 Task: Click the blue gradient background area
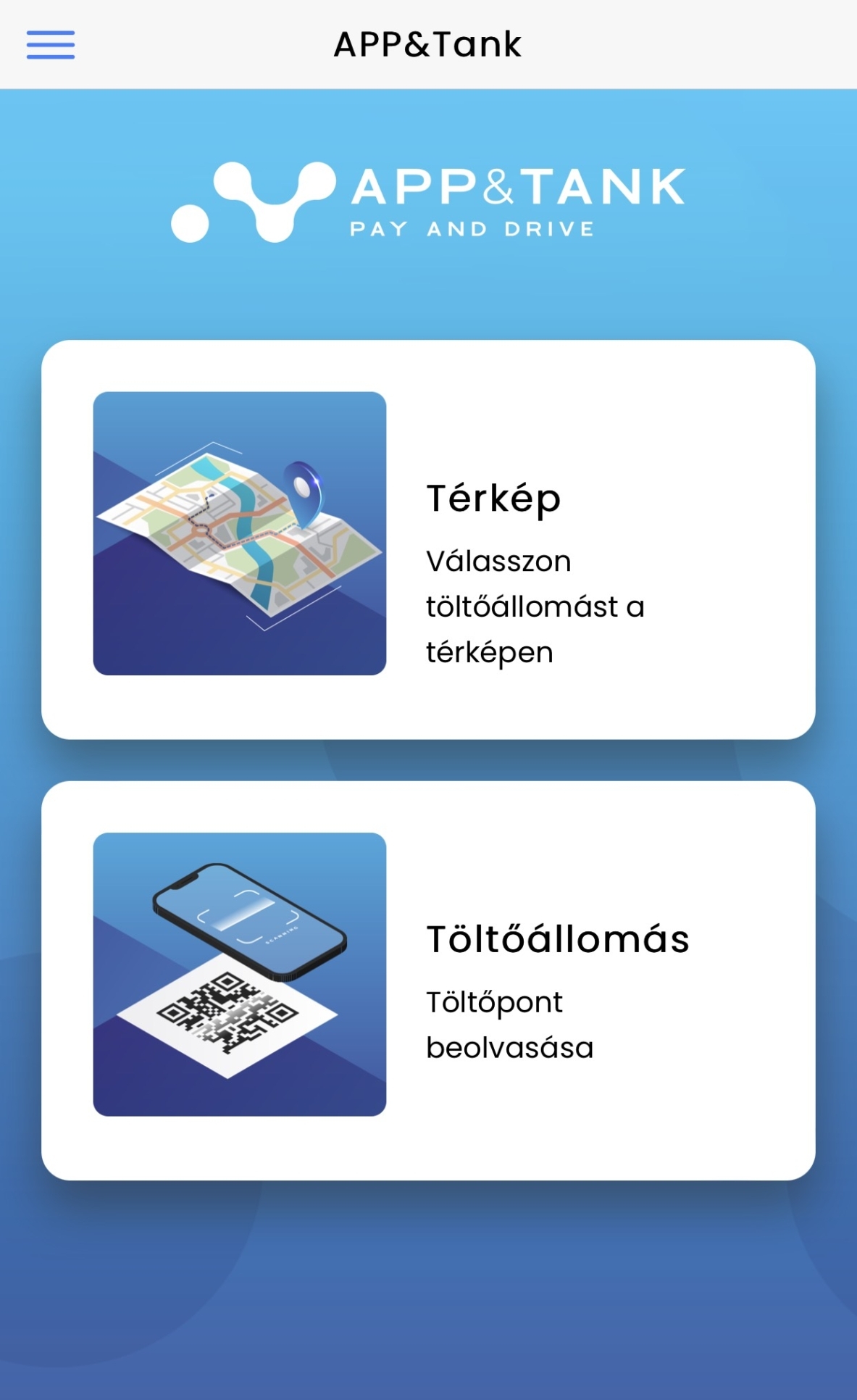428,1304
